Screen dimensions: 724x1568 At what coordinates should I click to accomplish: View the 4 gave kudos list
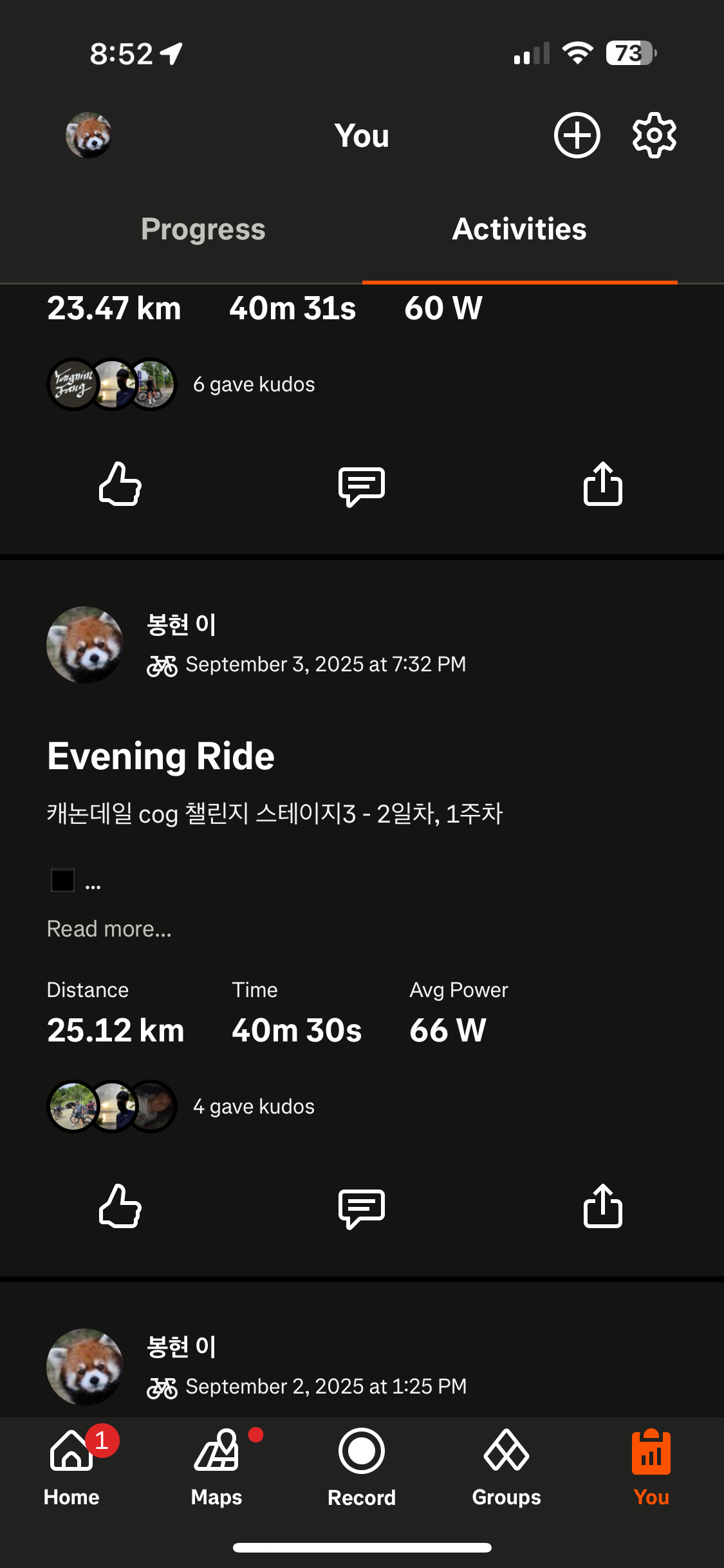click(254, 1106)
